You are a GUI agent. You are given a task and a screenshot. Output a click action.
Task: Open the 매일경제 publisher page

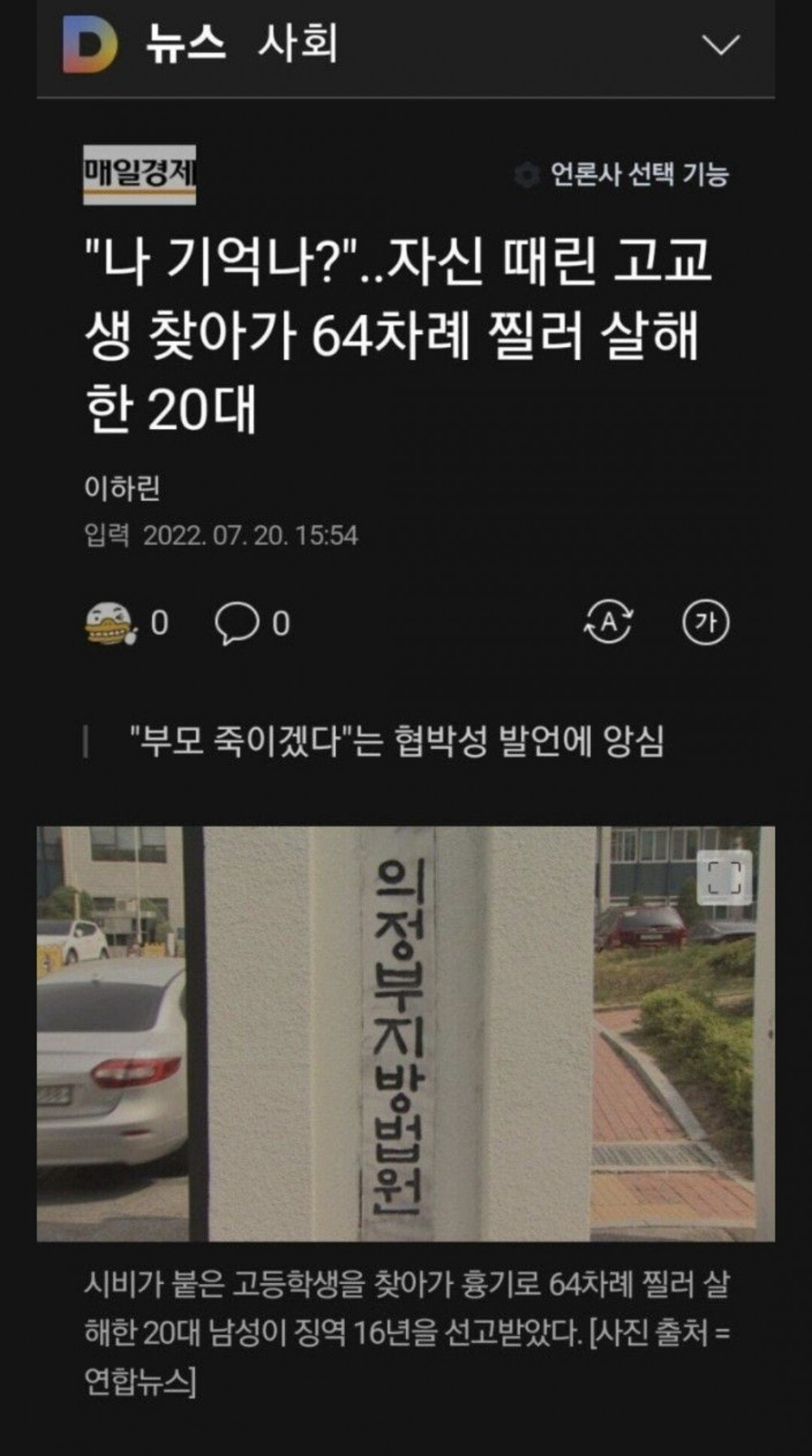[x=140, y=174]
